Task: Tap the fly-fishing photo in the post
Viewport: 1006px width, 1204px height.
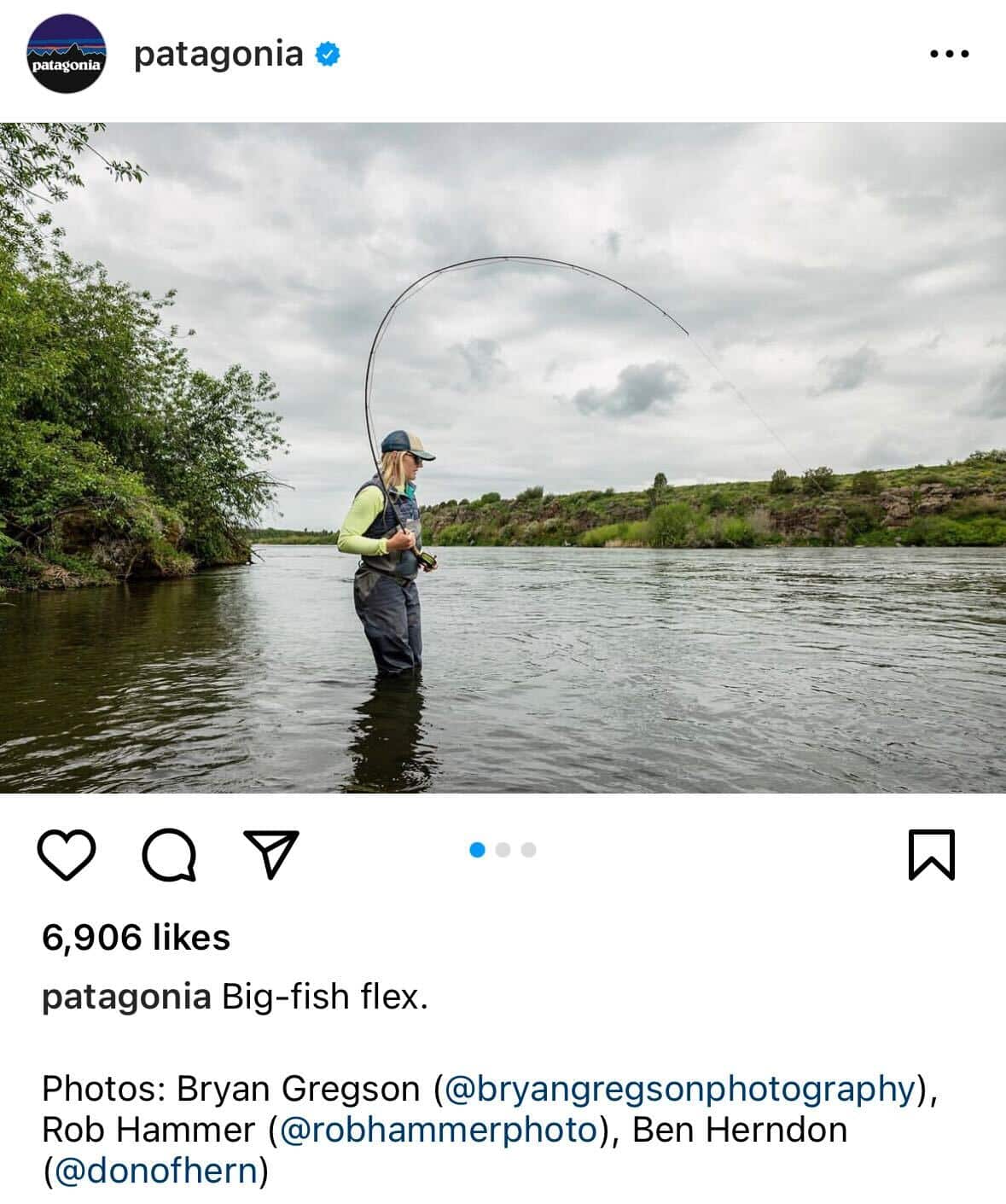Action: (x=503, y=457)
